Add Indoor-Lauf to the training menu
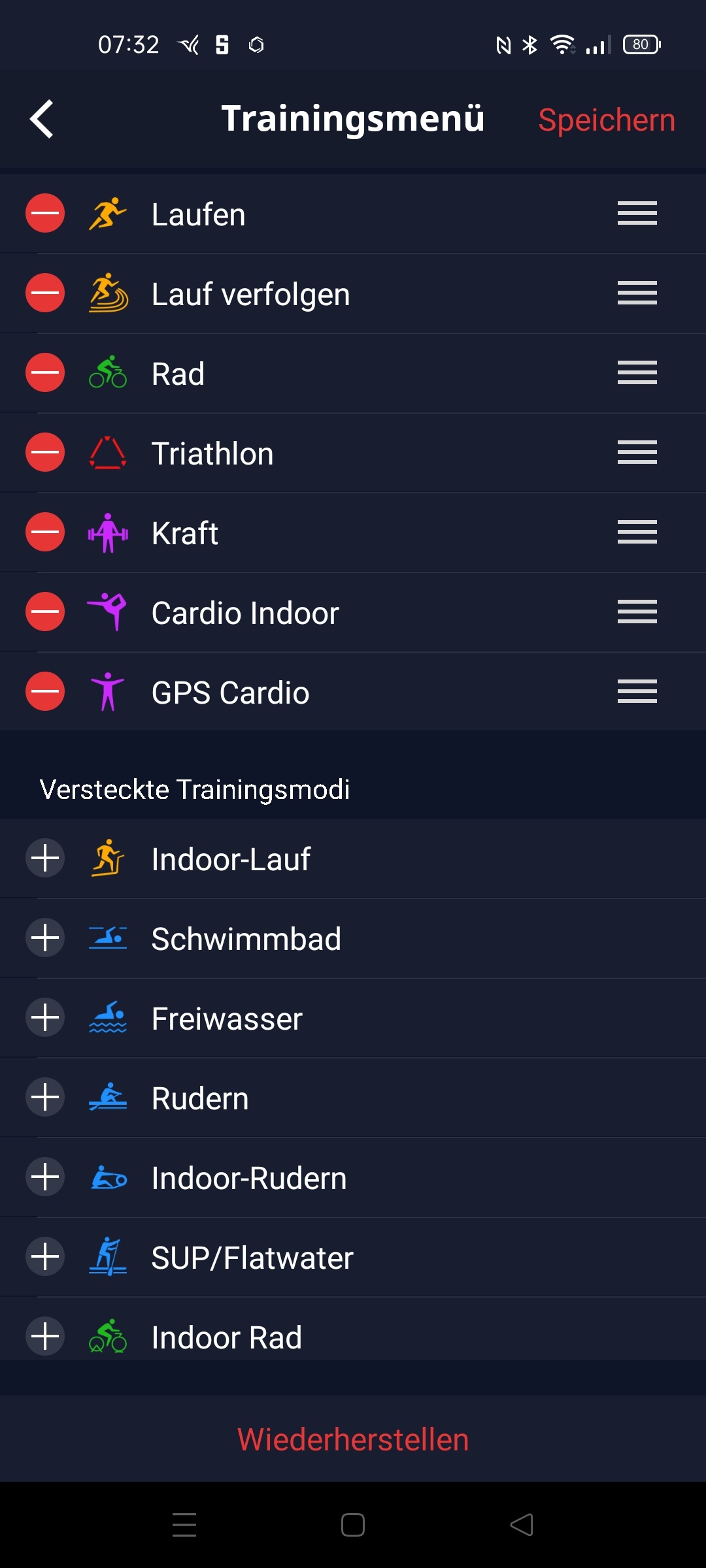This screenshot has height=1568, width=706. [45, 858]
